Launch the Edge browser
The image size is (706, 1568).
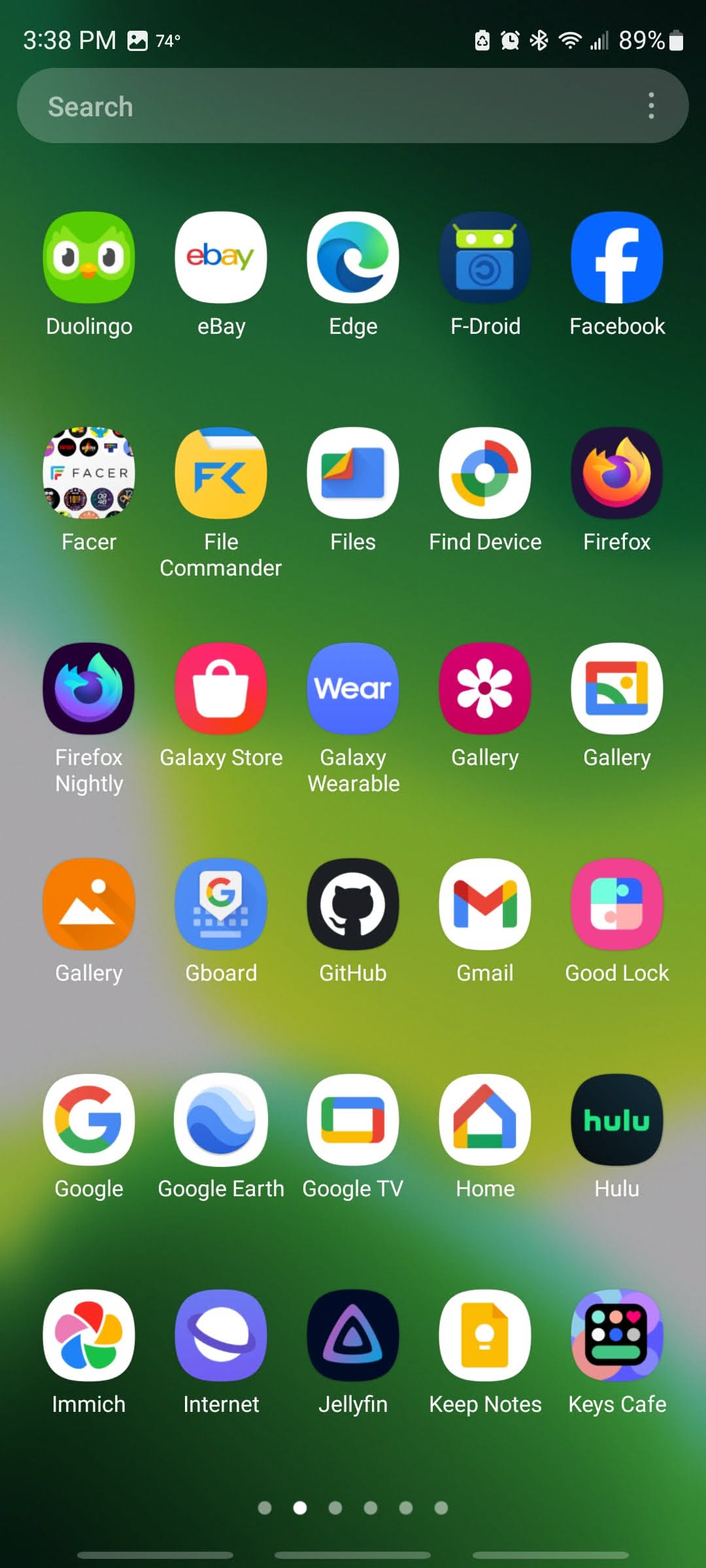tap(353, 257)
